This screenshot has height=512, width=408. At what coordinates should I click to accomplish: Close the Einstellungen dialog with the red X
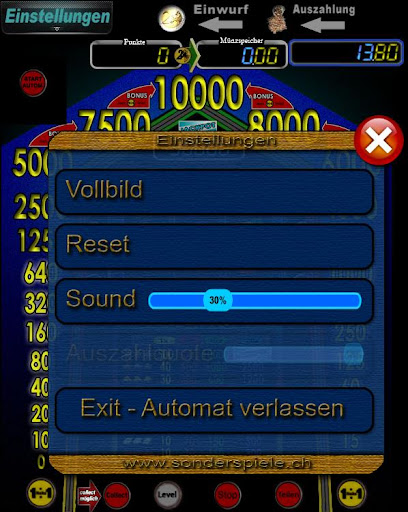click(x=379, y=140)
